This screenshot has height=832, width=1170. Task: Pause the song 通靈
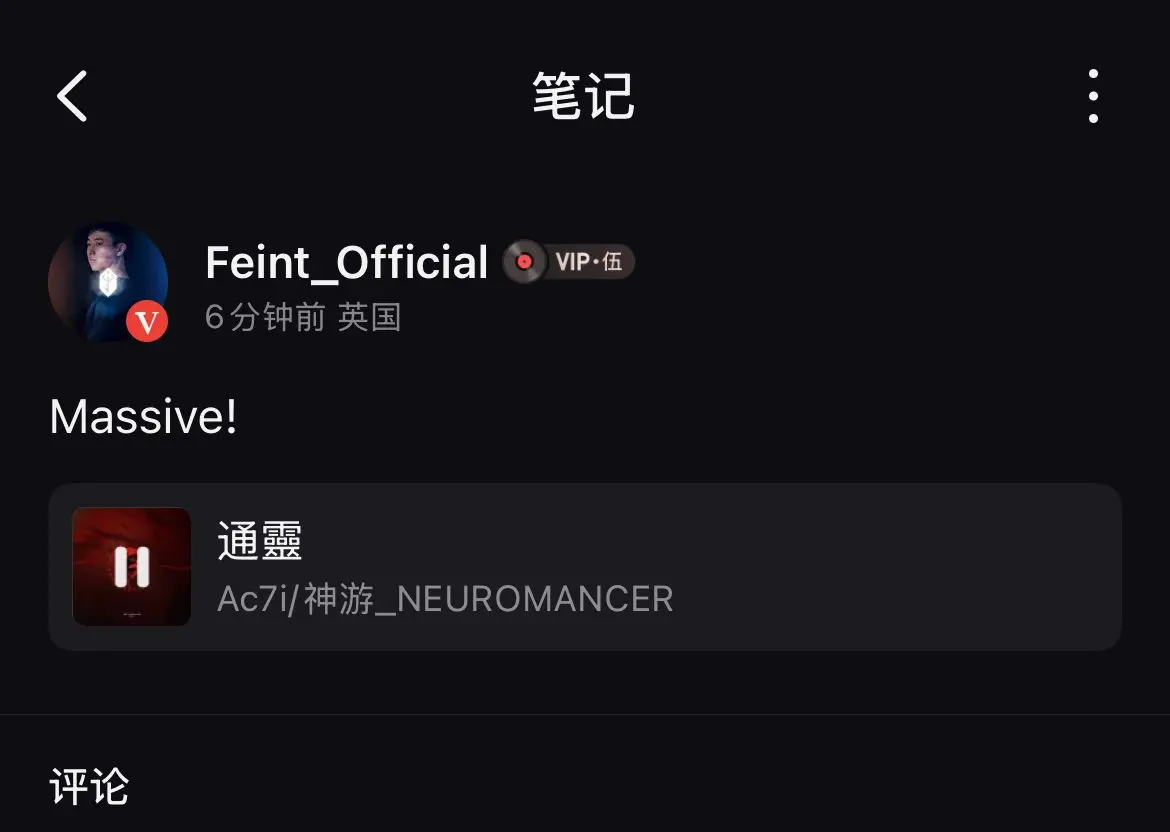point(132,567)
